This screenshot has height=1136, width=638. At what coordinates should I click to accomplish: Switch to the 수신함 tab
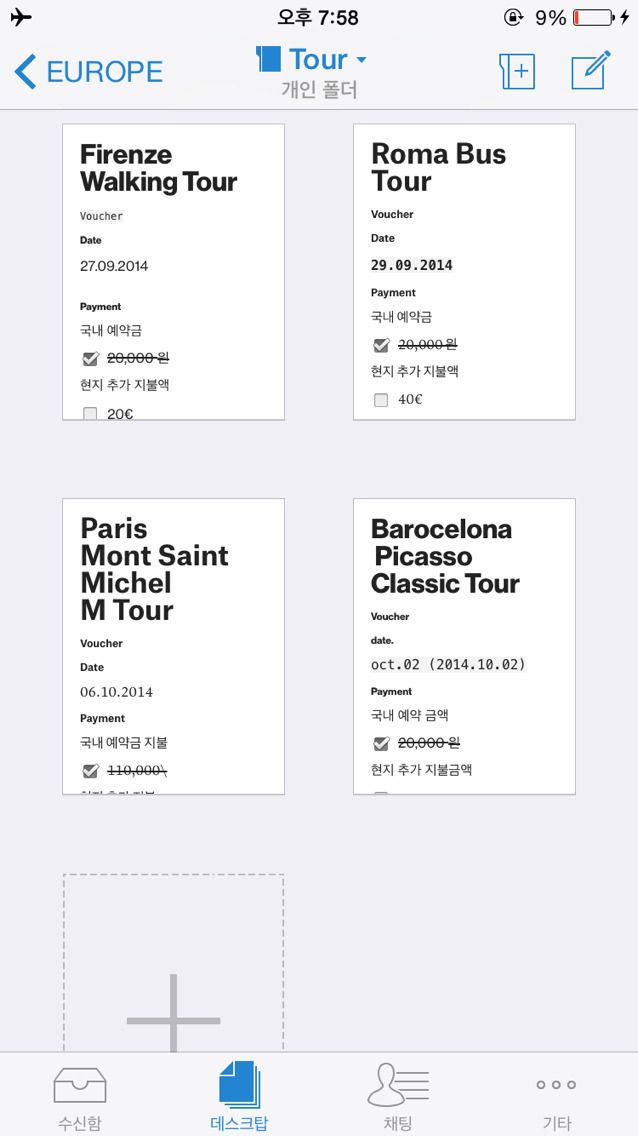[x=80, y=1095]
